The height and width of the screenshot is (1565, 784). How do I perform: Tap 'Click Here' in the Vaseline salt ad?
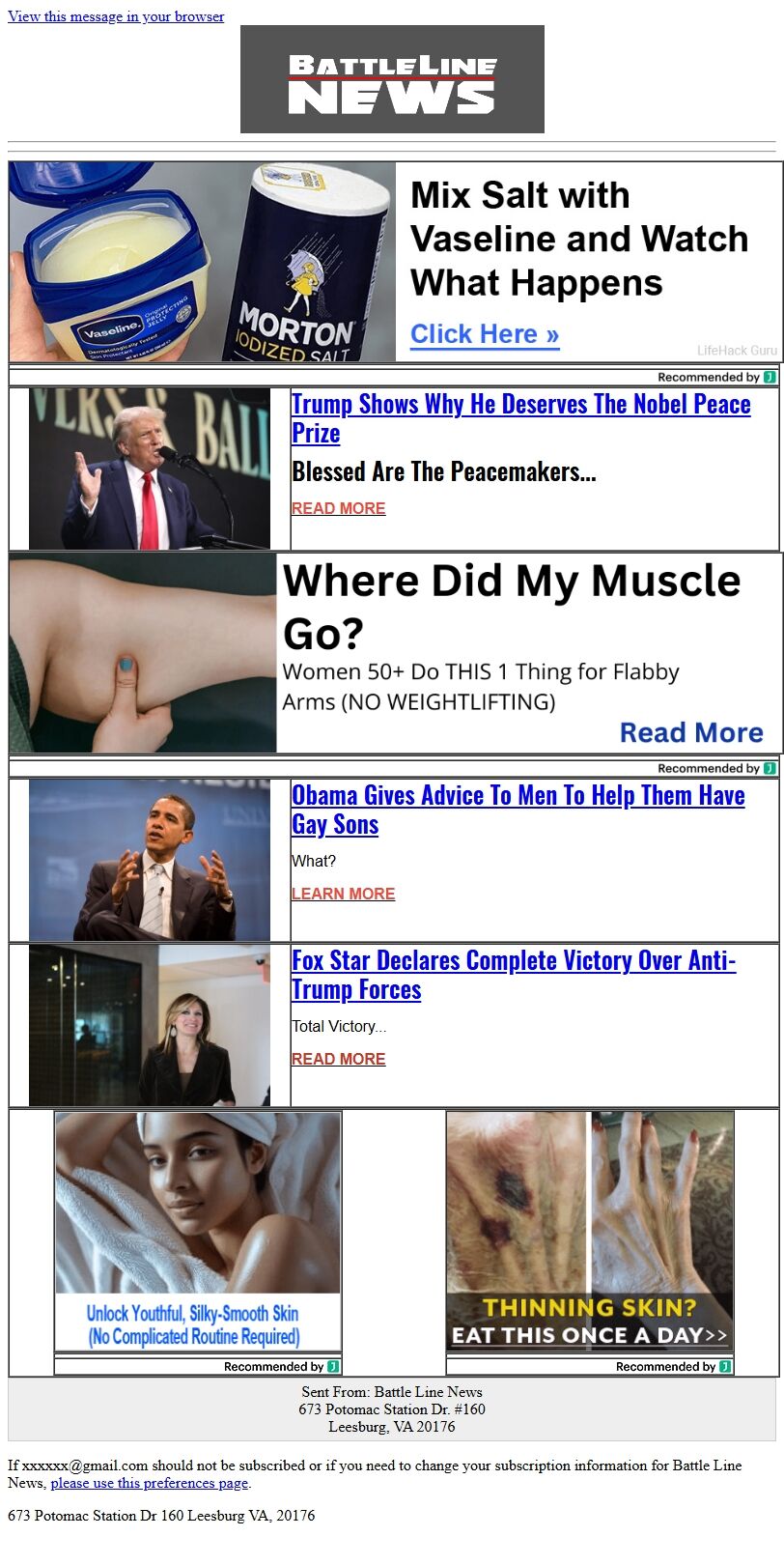pyautogui.click(x=484, y=334)
